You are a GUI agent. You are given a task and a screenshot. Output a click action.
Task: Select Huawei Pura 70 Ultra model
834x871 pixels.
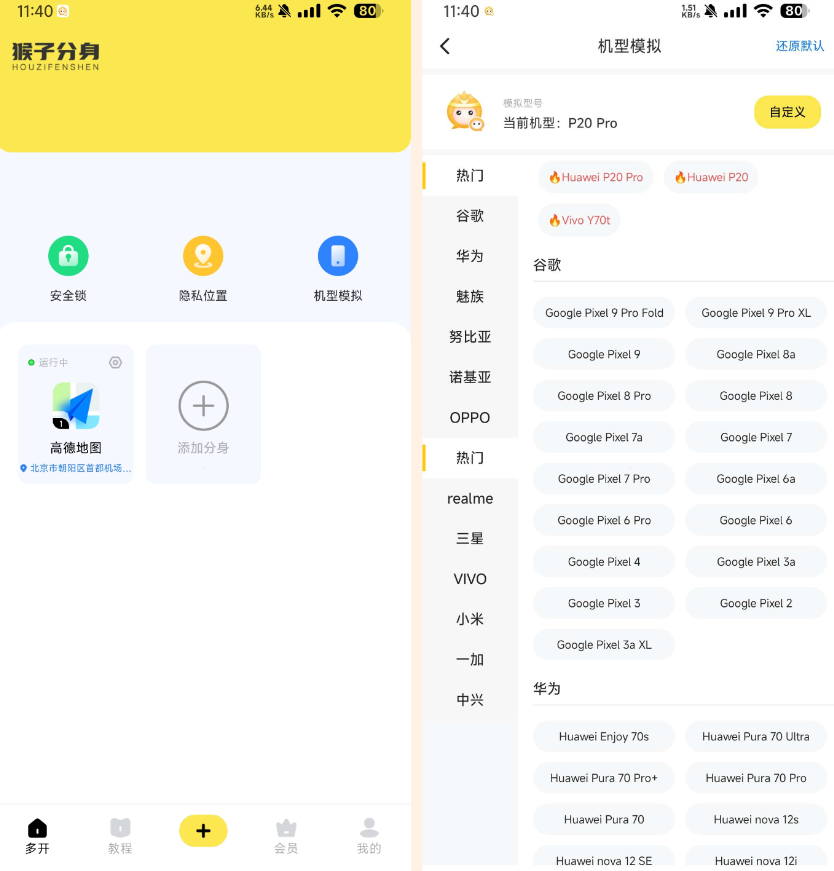[756, 737]
